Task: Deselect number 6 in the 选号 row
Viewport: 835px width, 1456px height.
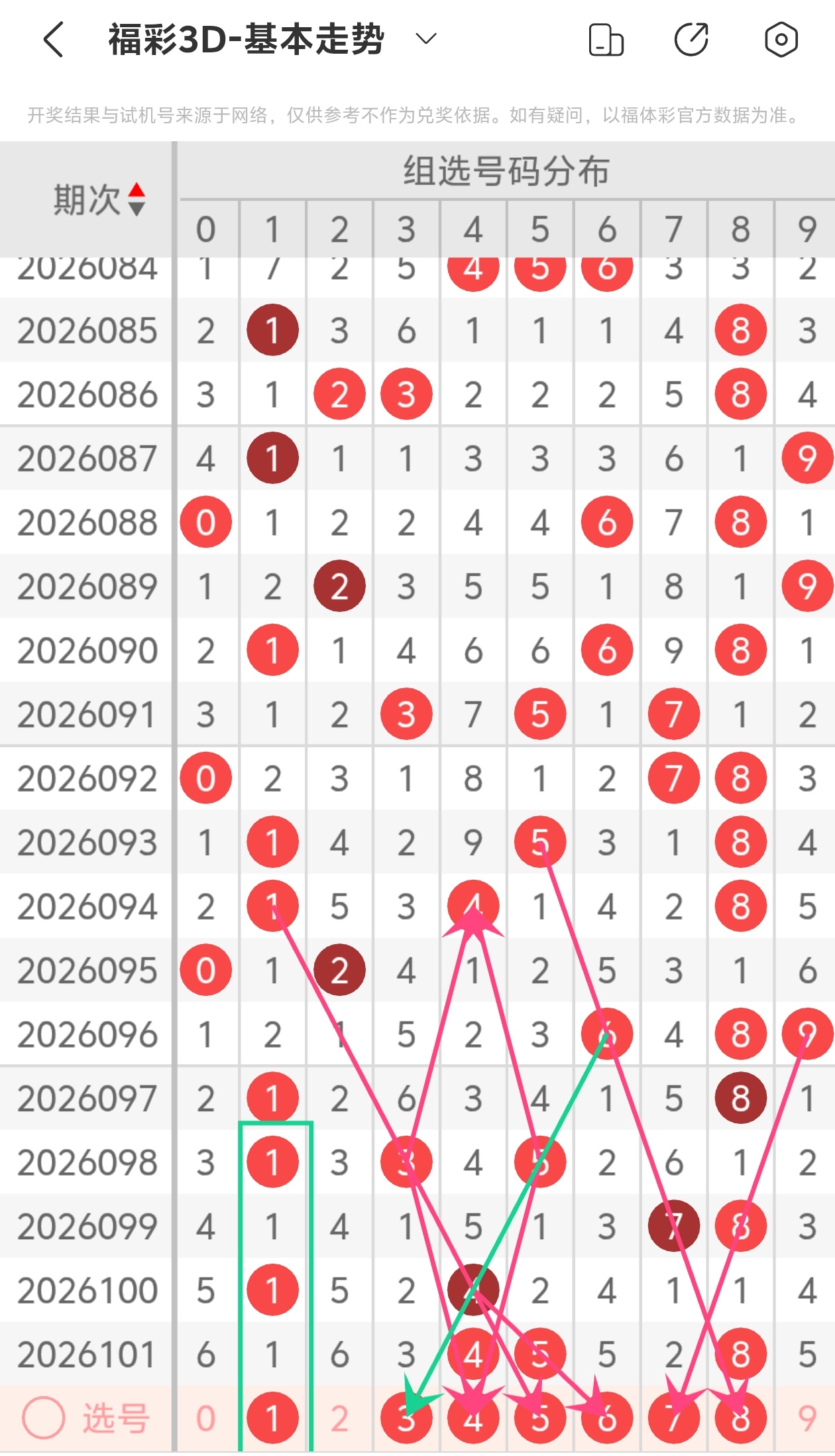Action: (x=607, y=1418)
